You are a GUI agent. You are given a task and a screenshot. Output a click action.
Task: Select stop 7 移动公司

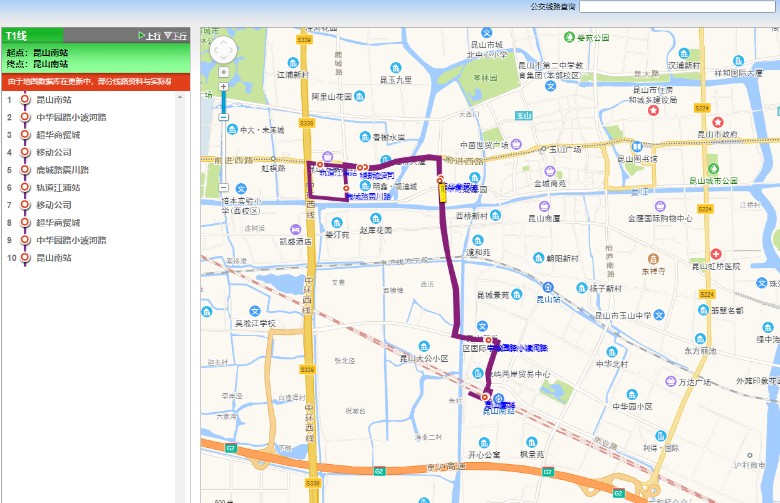(53, 205)
